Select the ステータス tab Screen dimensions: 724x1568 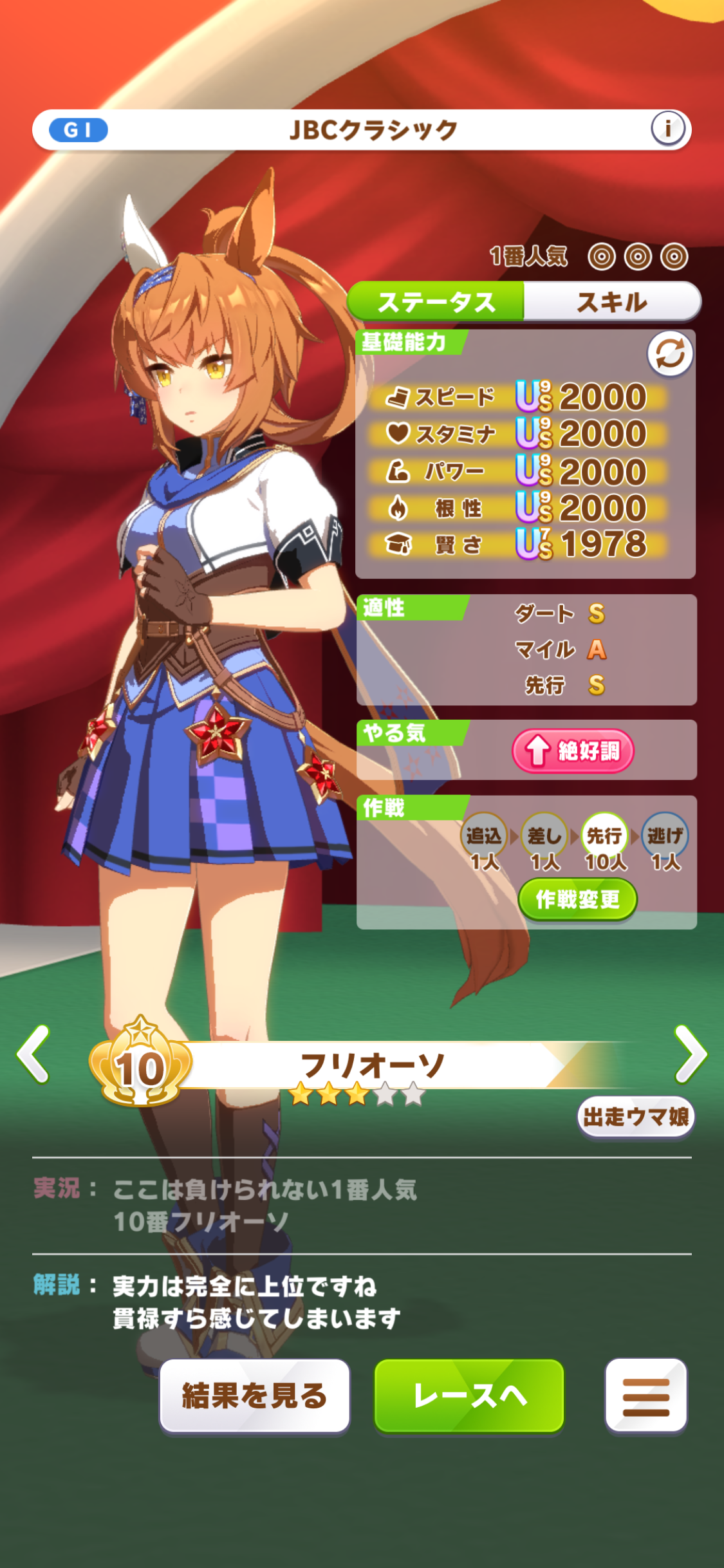(436, 302)
